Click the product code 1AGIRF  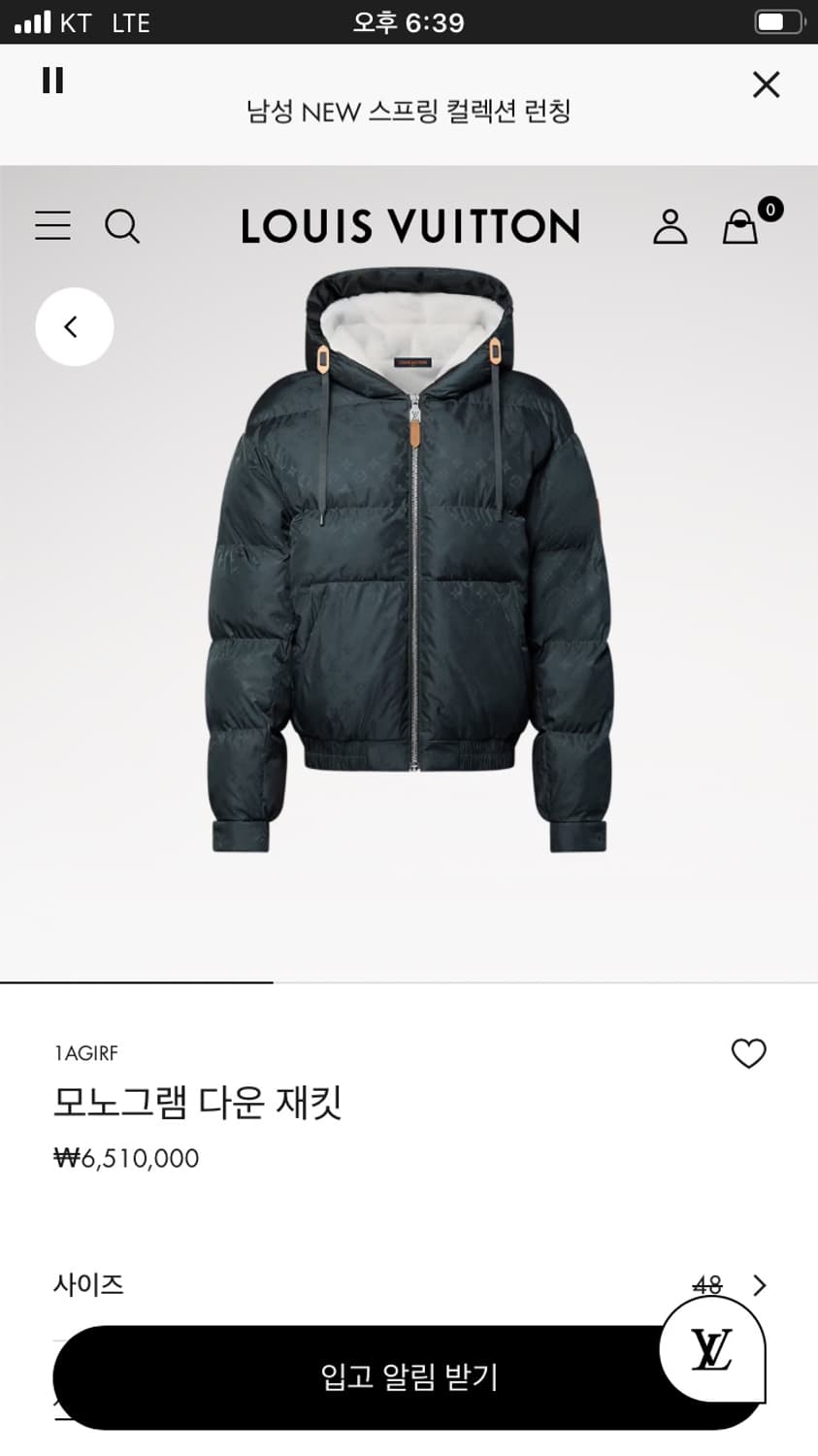coord(86,1053)
